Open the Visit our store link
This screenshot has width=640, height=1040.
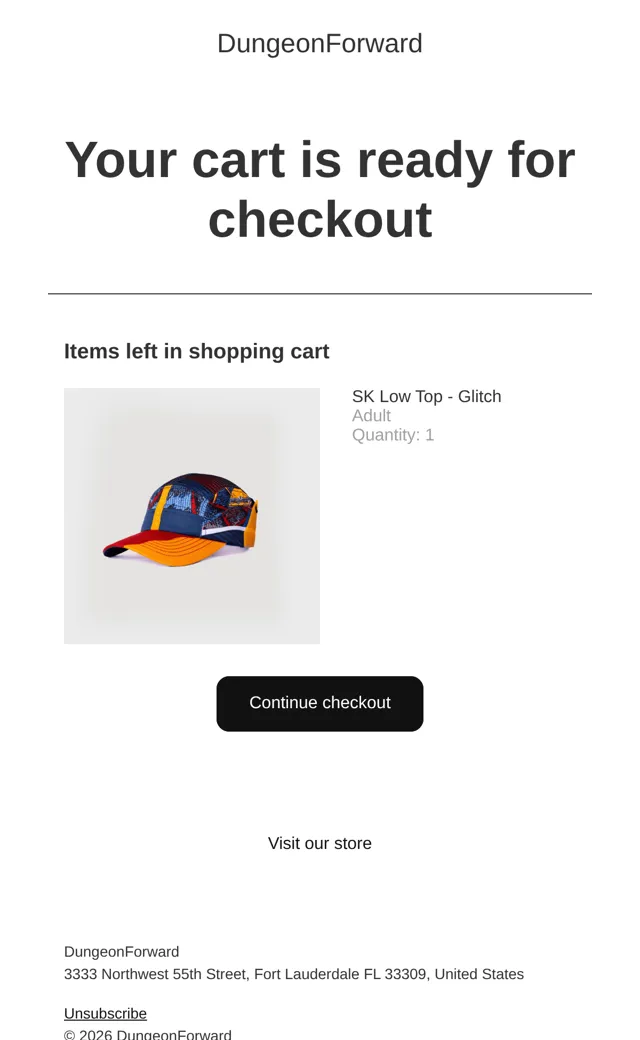320,843
